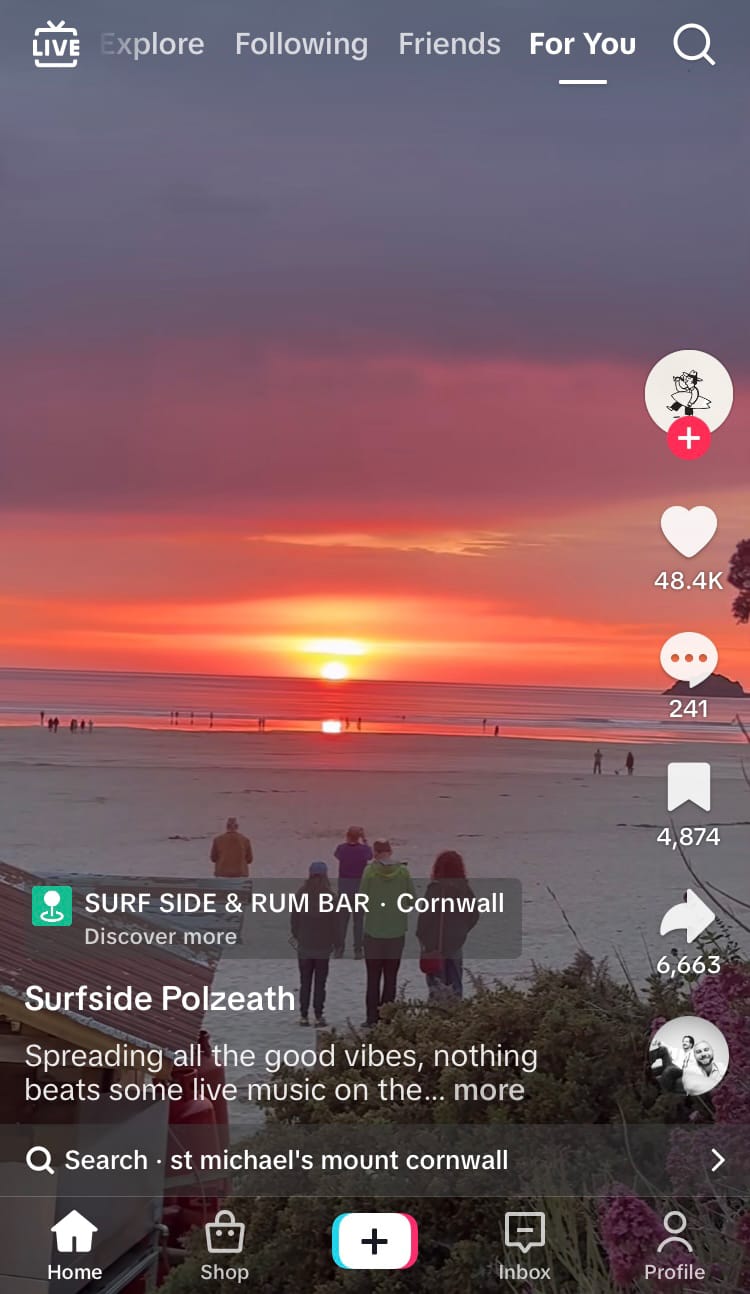Screen dimensions: 750x1294
Task: Open the Inbox tab
Action: point(524,1246)
